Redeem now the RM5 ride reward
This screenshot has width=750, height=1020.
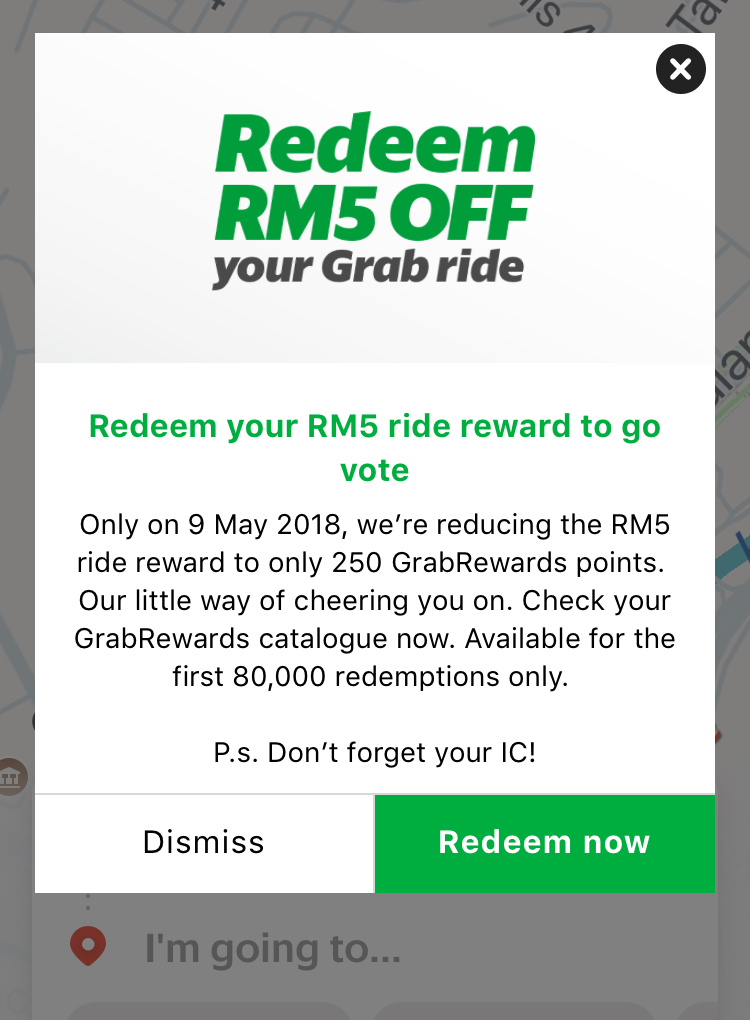click(544, 842)
